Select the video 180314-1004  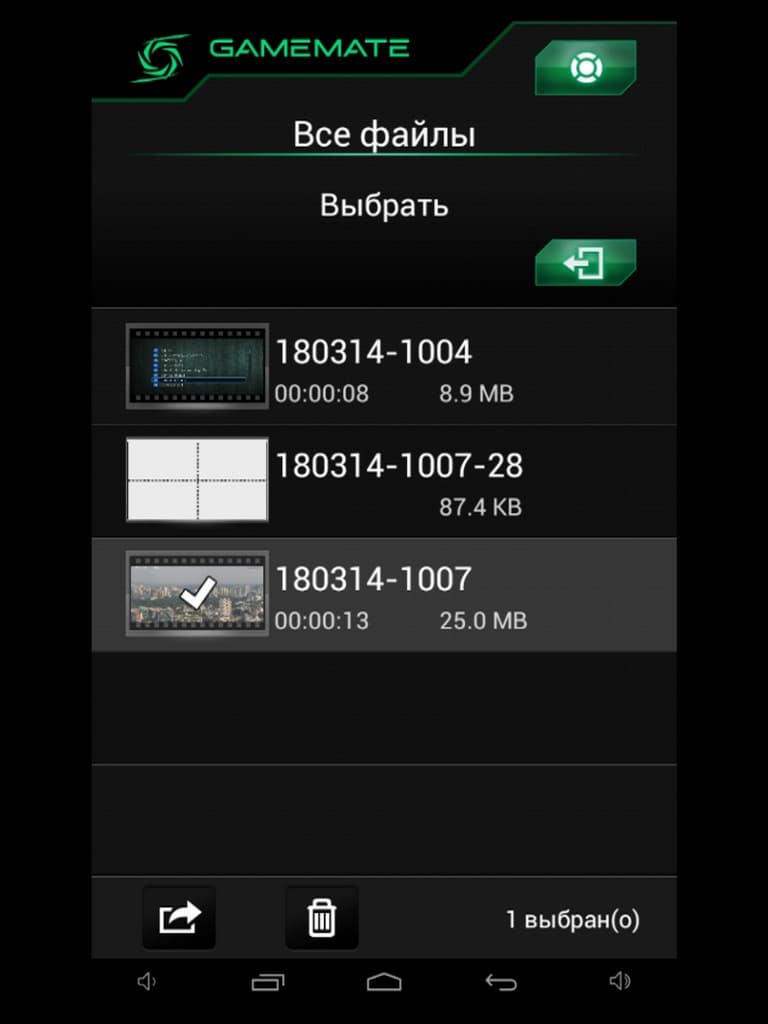pos(383,366)
